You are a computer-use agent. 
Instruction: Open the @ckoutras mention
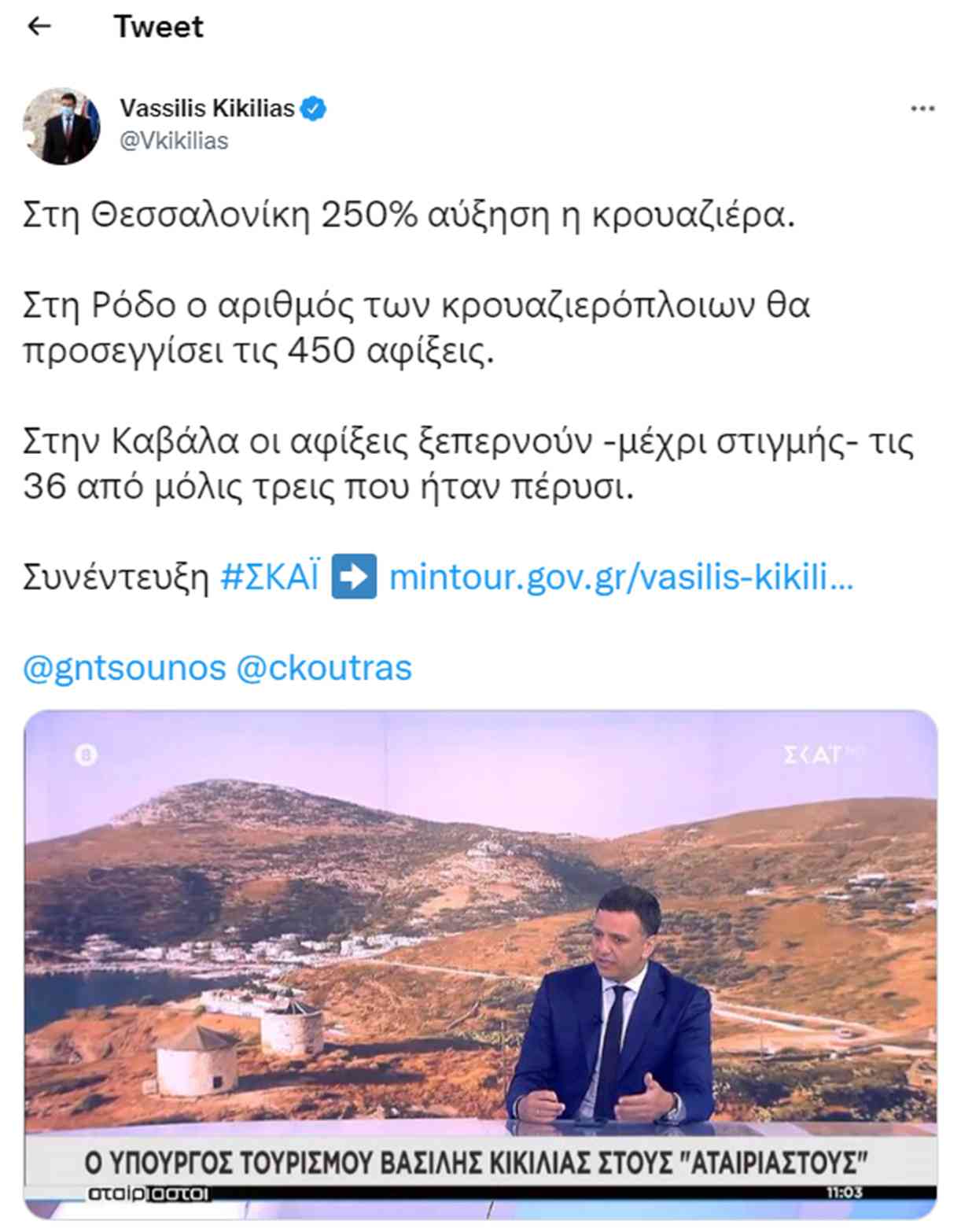coord(323,668)
